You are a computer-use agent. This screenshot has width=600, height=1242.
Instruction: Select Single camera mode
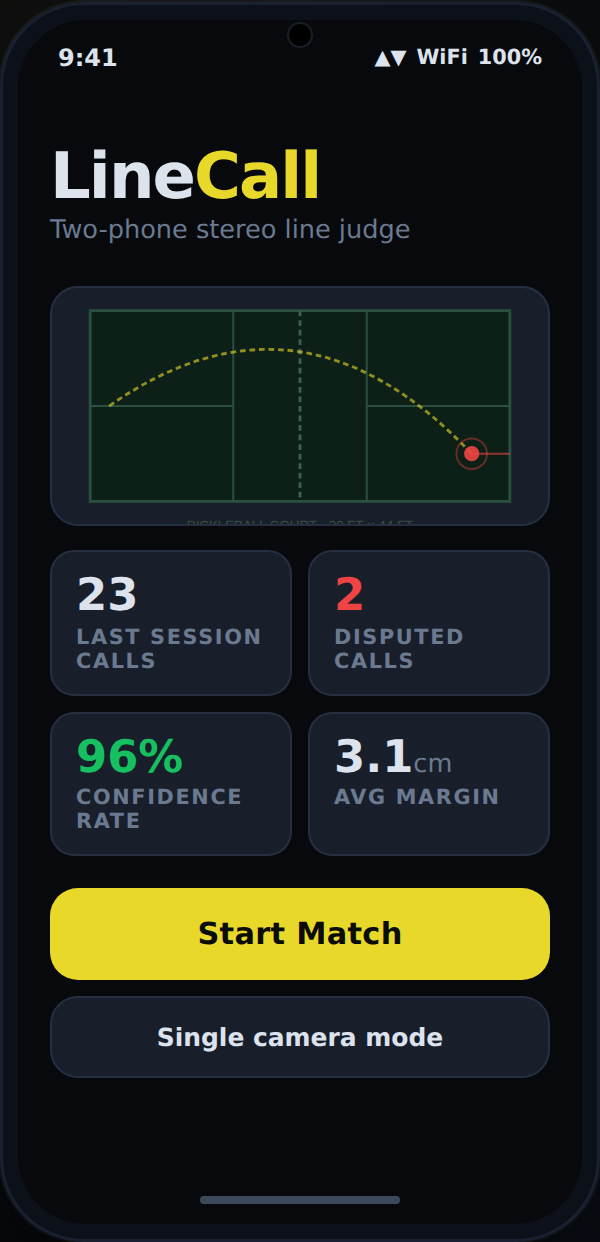(300, 1037)
